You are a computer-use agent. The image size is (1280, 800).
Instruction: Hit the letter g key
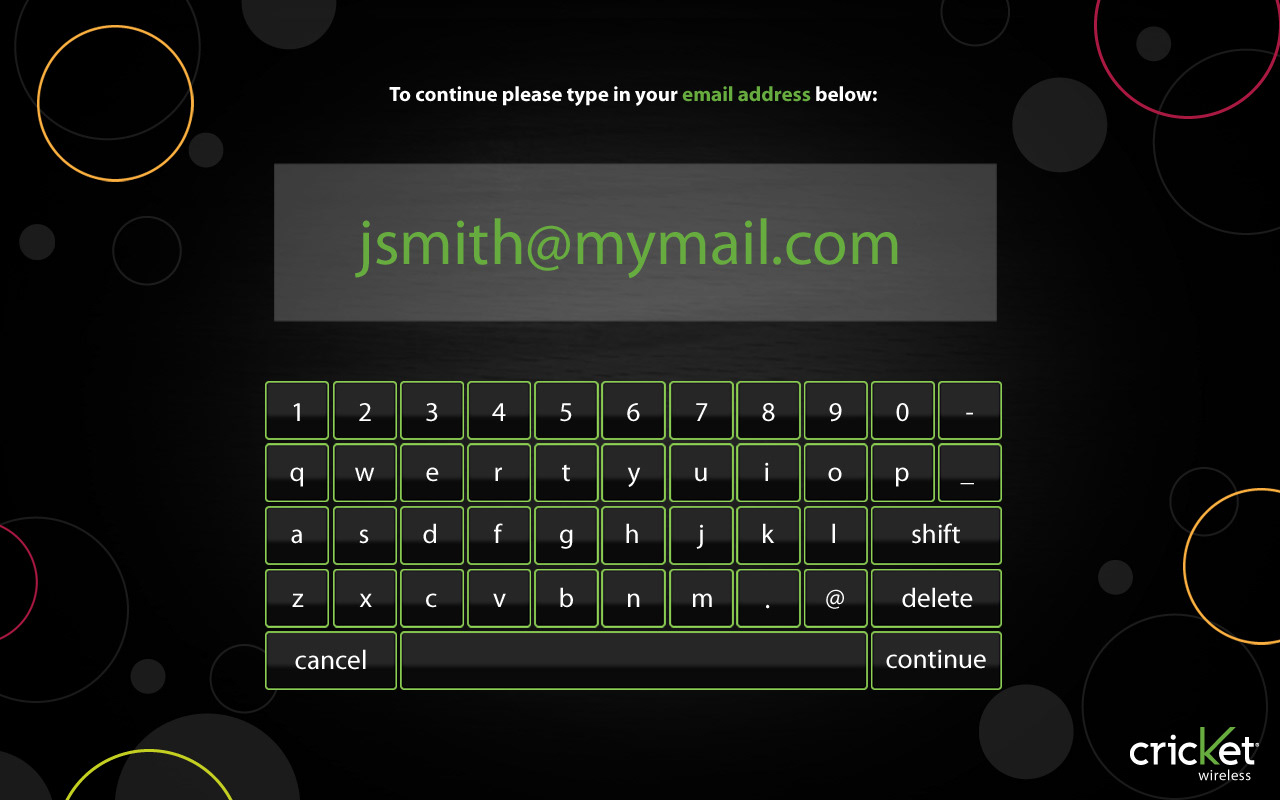(566, 535)
